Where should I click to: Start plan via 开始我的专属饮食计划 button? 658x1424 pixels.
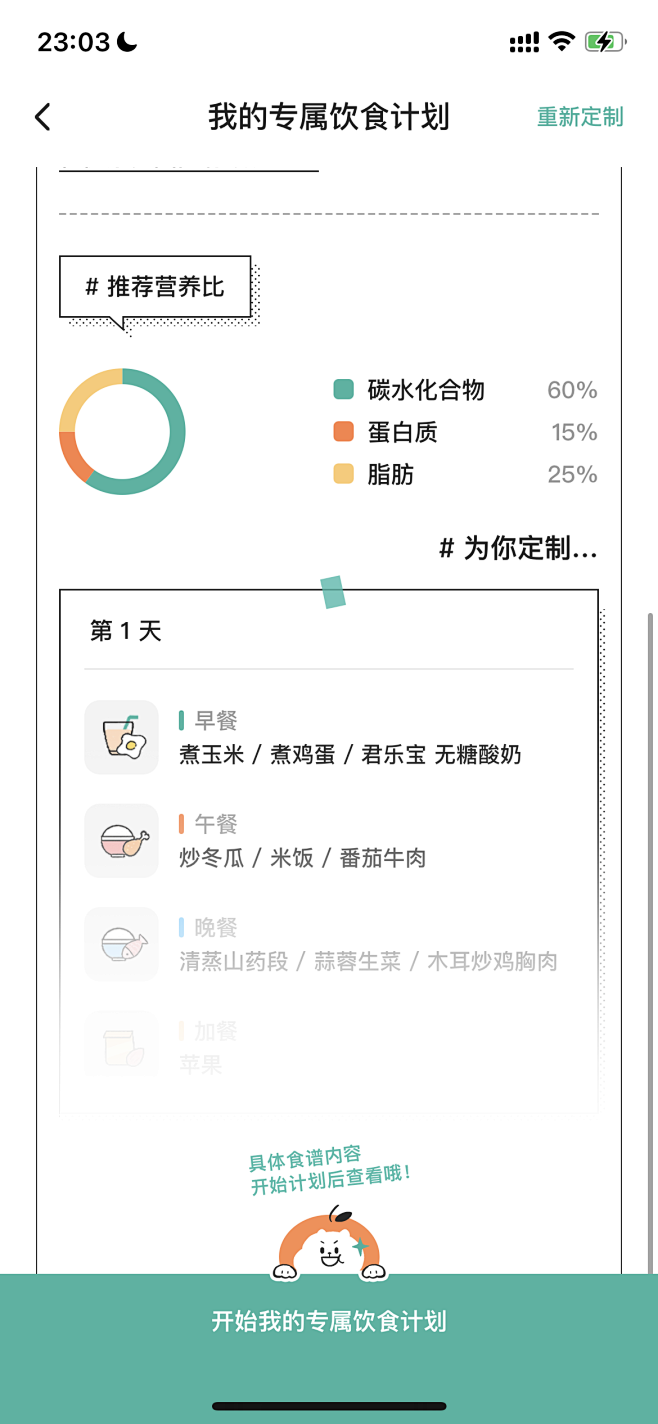point(329,1321)
